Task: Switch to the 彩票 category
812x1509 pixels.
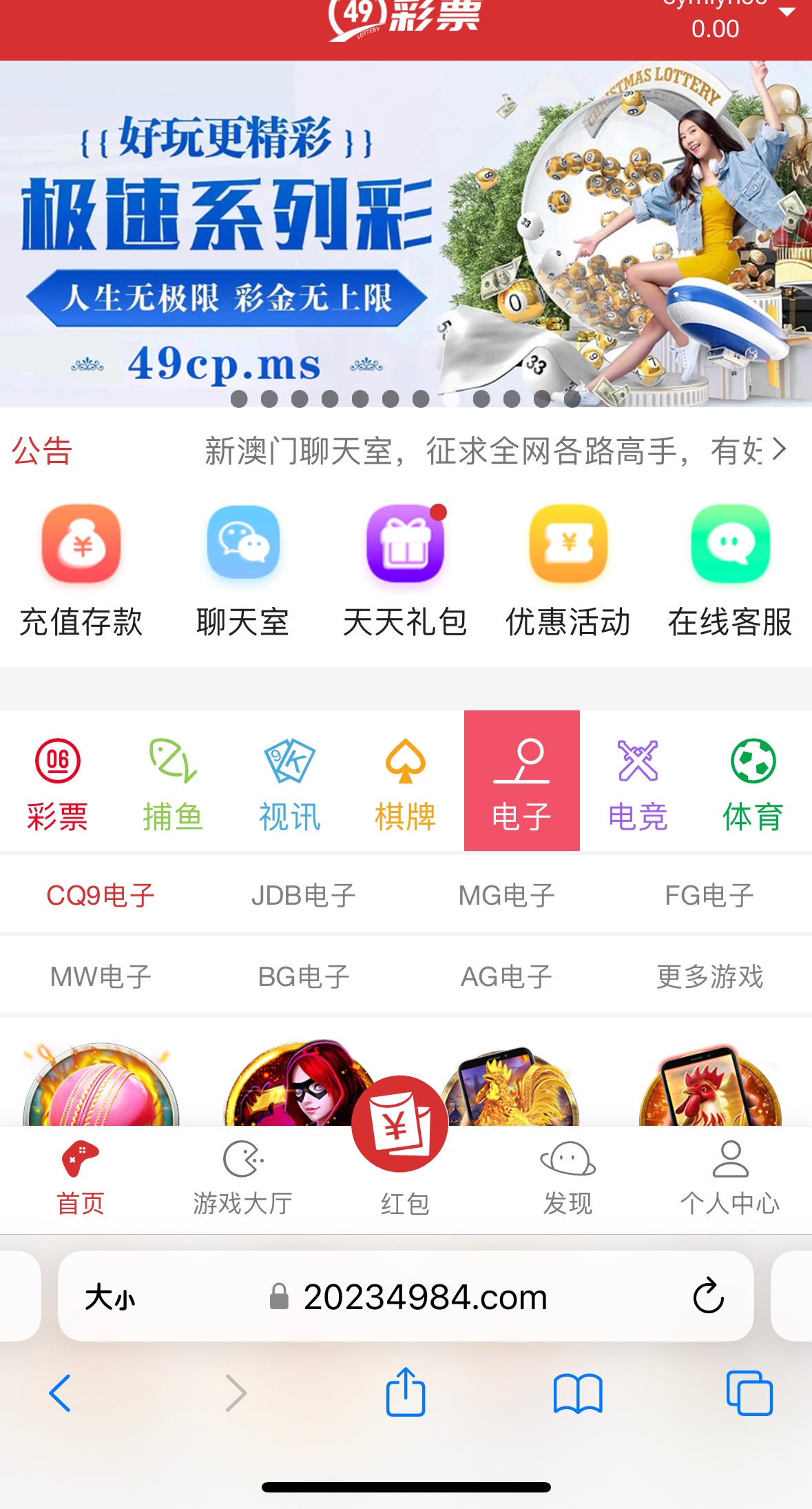Action: coord(58,782)
